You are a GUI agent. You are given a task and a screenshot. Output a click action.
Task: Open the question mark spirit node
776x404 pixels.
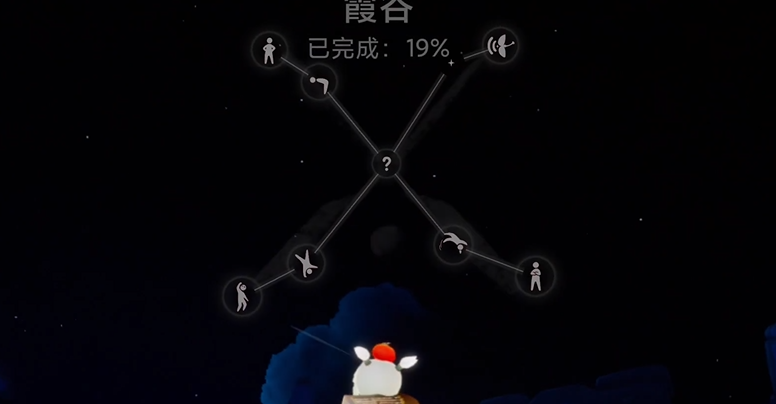[386, 164]
